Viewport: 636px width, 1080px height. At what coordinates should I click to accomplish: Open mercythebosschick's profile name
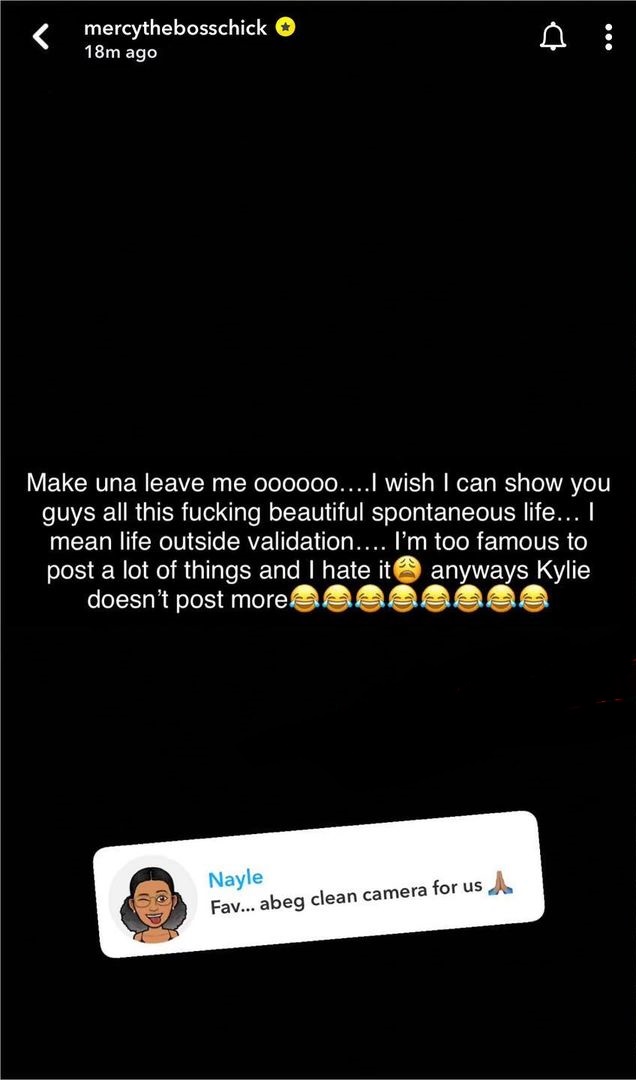pyautogui.click(x=175, y=28)
